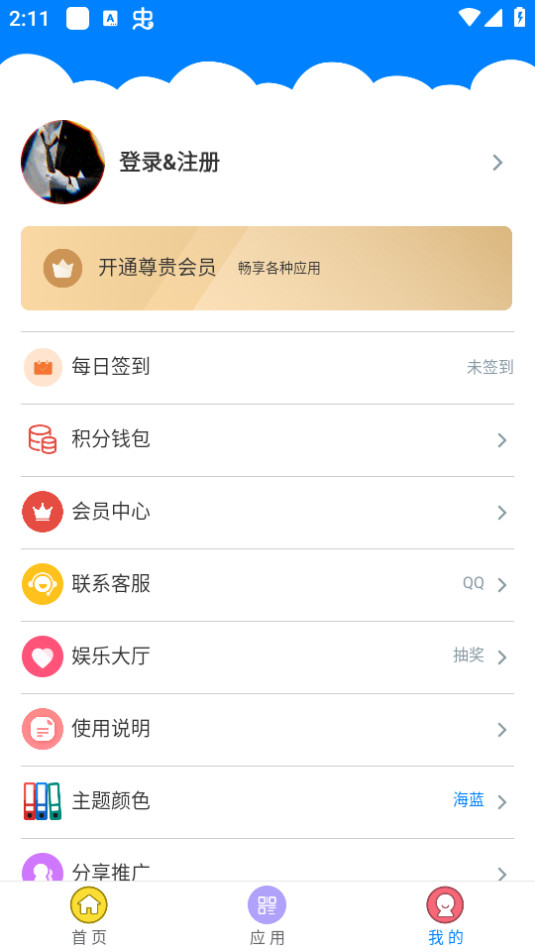Switch to the 应用 apps tab
This screenshot has width=535, height=952.
pyautogui.click(x=267, y=916)
